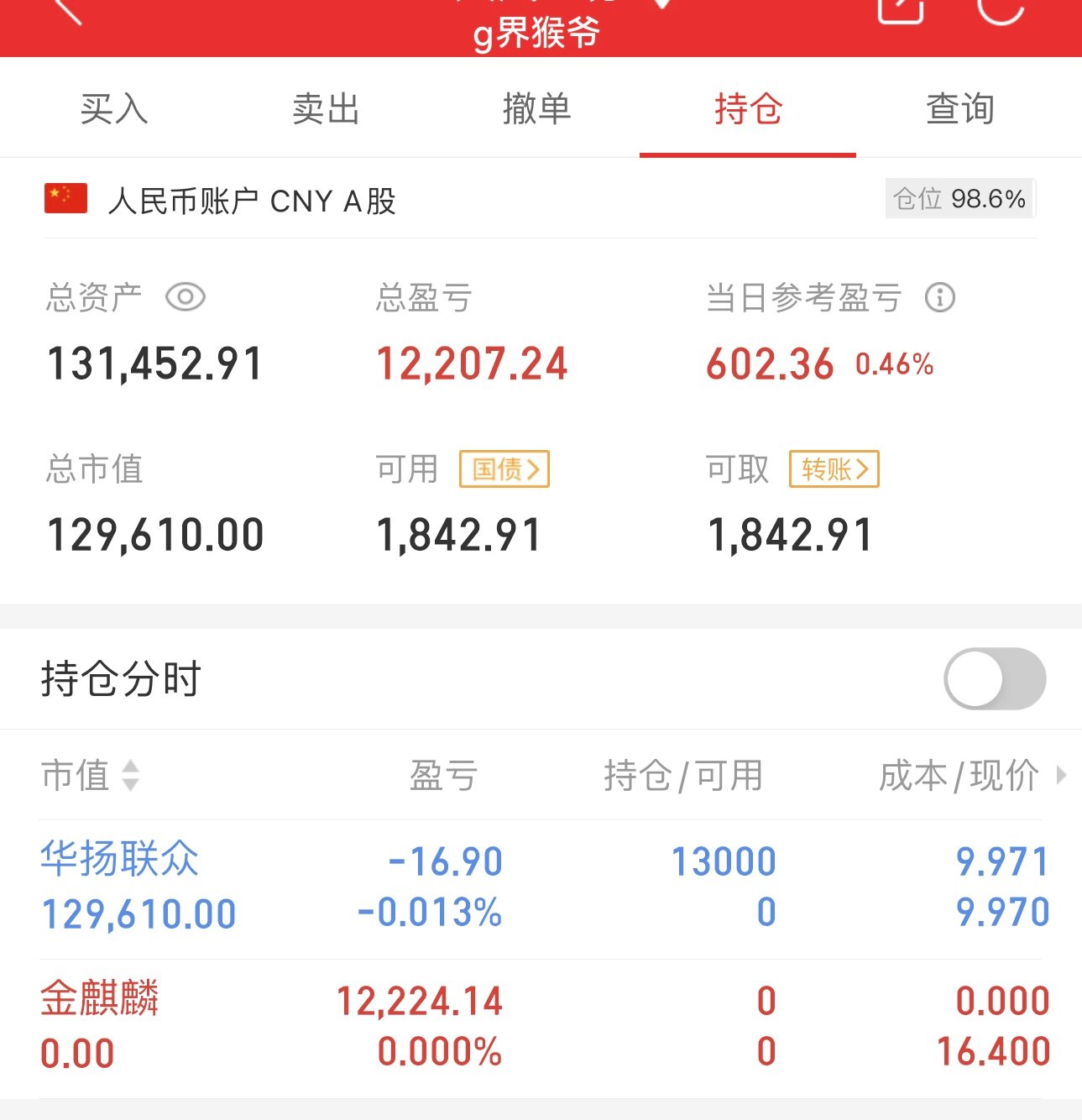1082x1120 pixels.
Task: Select the 持仓 tab
Action: coord(748,109)
